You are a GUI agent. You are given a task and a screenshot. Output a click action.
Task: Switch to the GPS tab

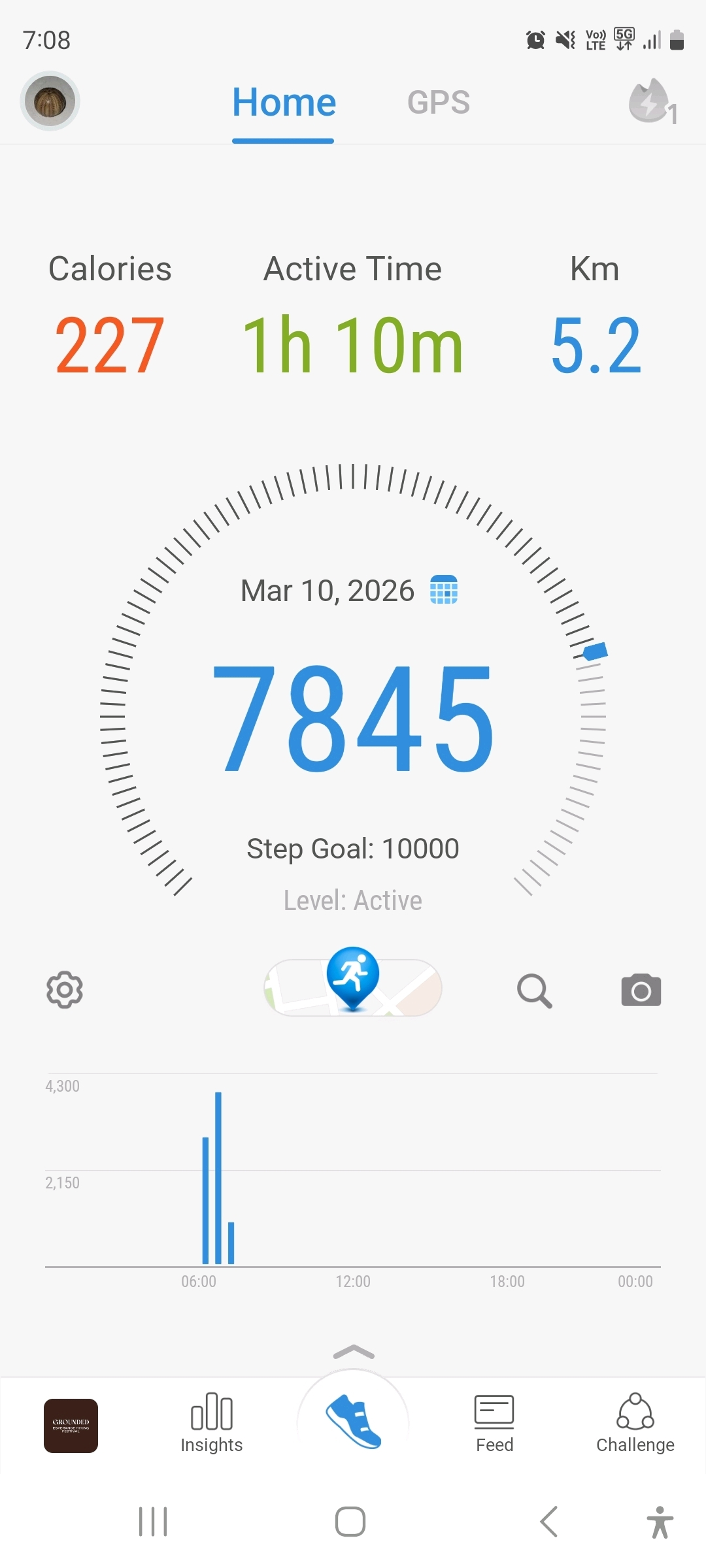tap(438, 103)
